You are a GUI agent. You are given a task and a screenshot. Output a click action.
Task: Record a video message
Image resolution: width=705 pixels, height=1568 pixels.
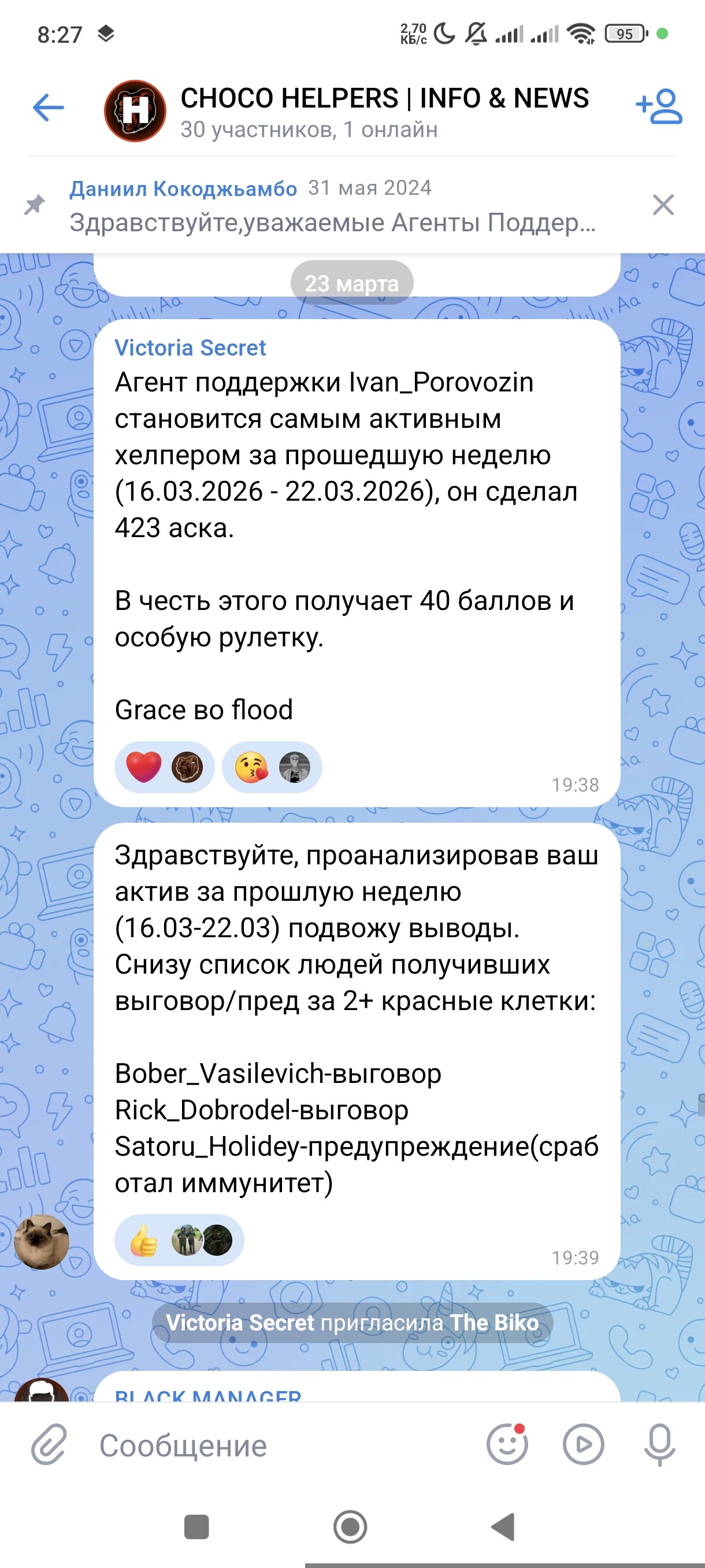pyautogui.click(x=582, y=1444)
